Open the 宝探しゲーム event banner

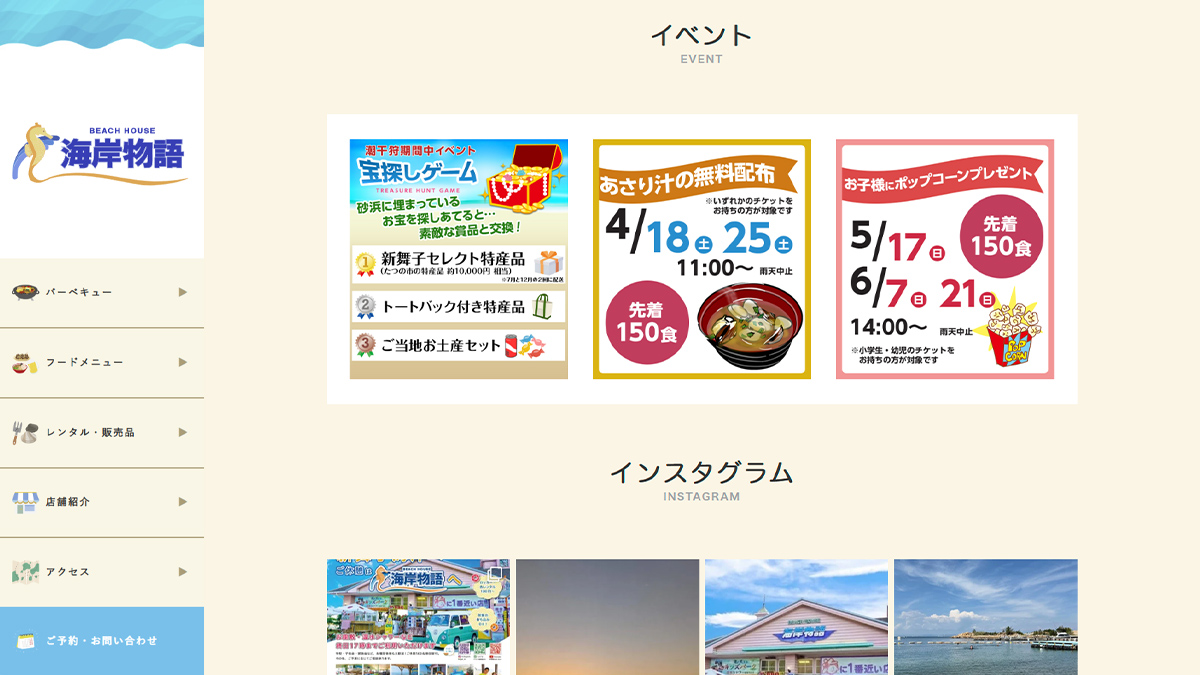(459, 259)
